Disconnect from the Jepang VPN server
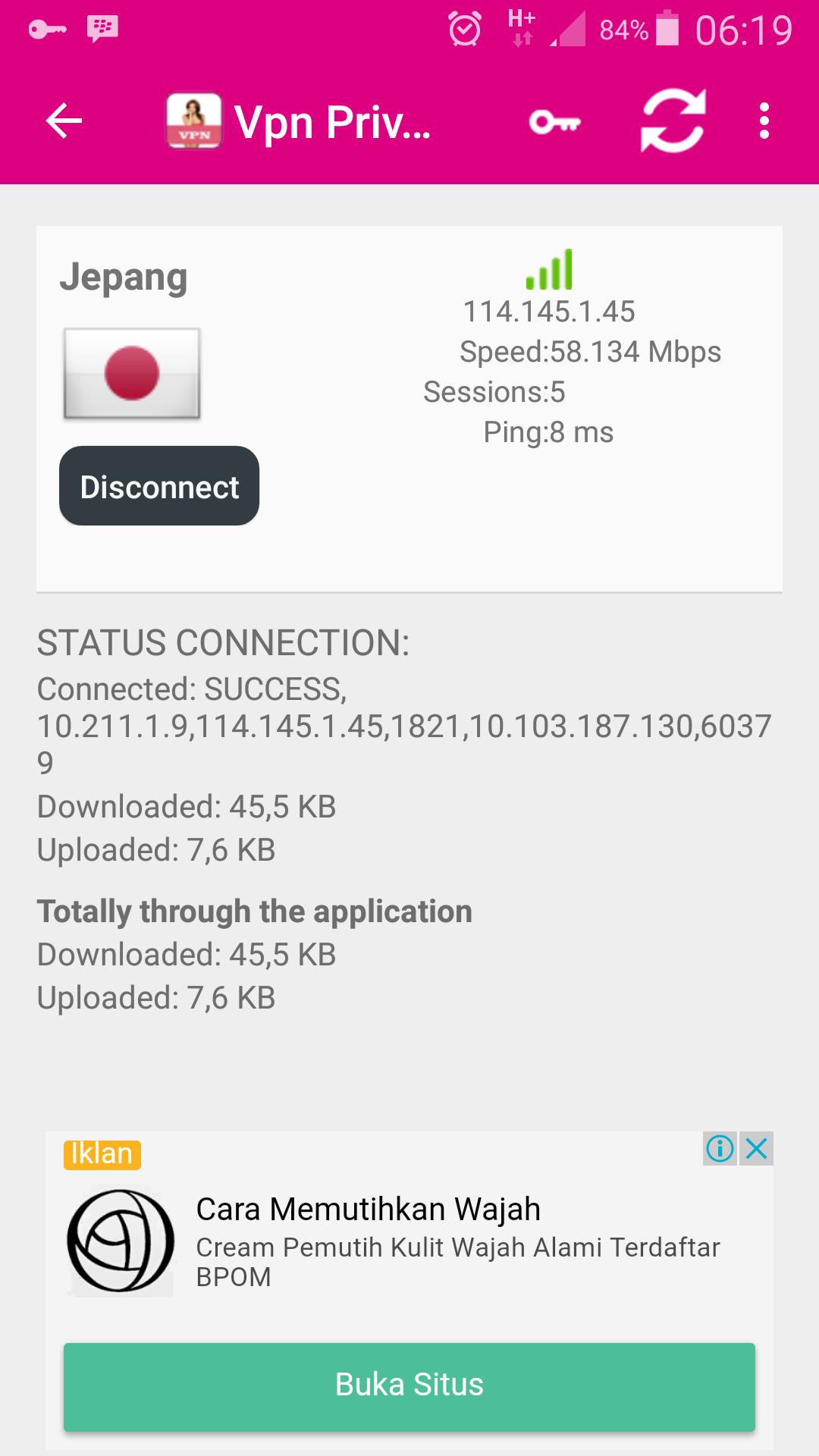 (159, 486)
